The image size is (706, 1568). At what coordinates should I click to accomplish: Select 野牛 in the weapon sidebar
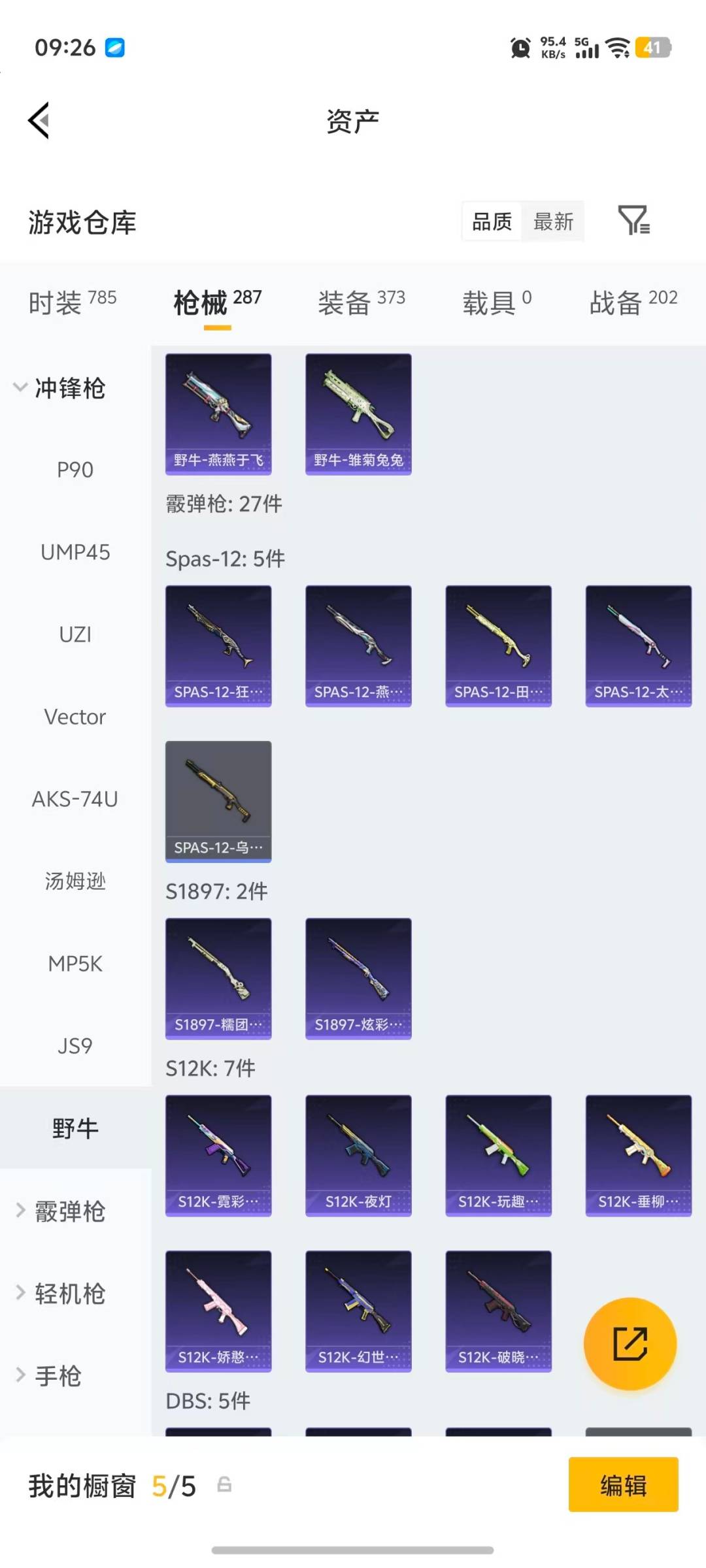click(x=75, y=1128)
